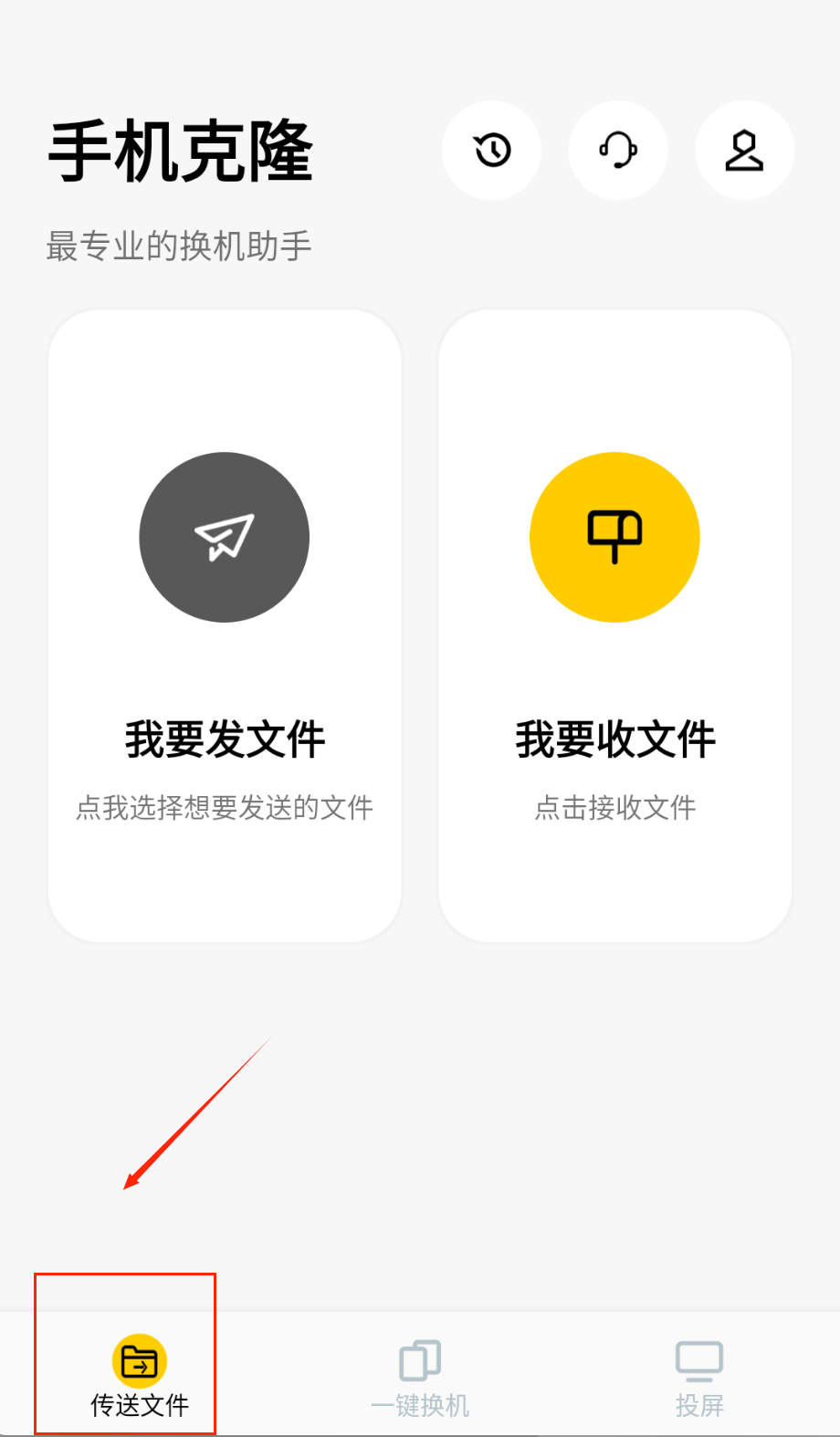Switch to the 投屏 tab
Image resolution: width=840 pixels, height=1437 pixels.
pyautogui.click(x=699, y=1377)
